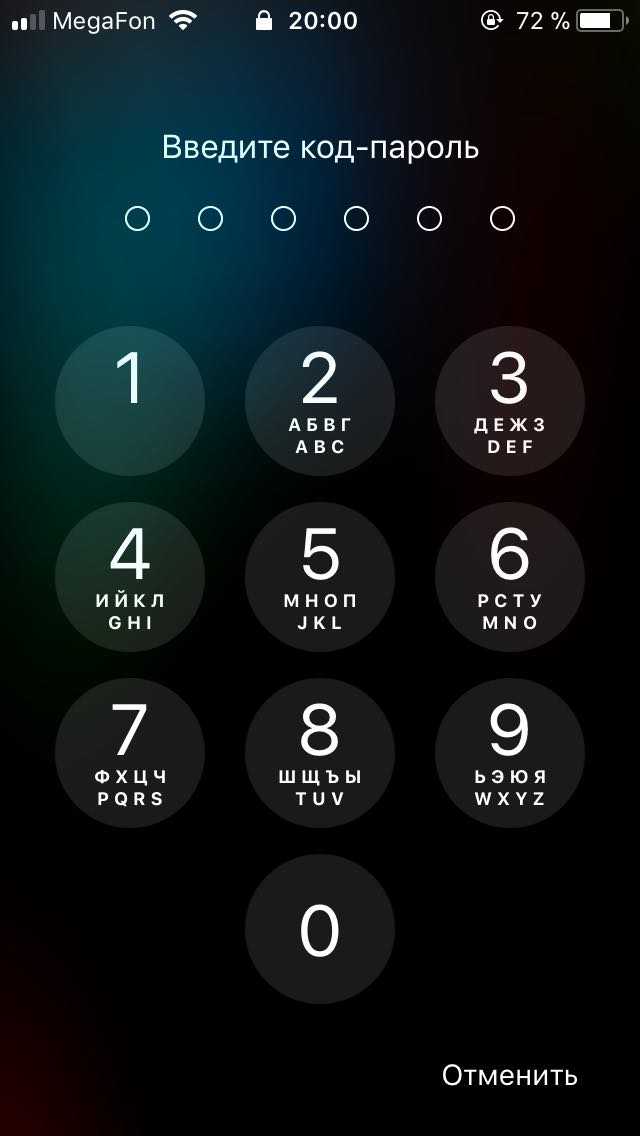The image size is (640, 1136).
Task: Hit the 5 key labeled JKL
Action: pos(320,577)
